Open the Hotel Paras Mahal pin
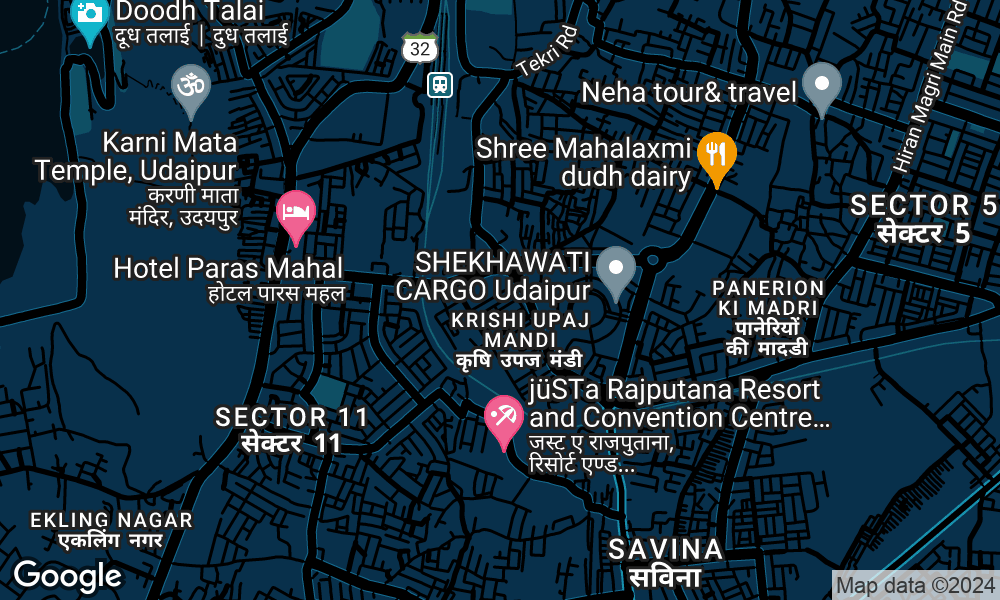The width and height of the screenshot is (1000, 600). point(295,213)
